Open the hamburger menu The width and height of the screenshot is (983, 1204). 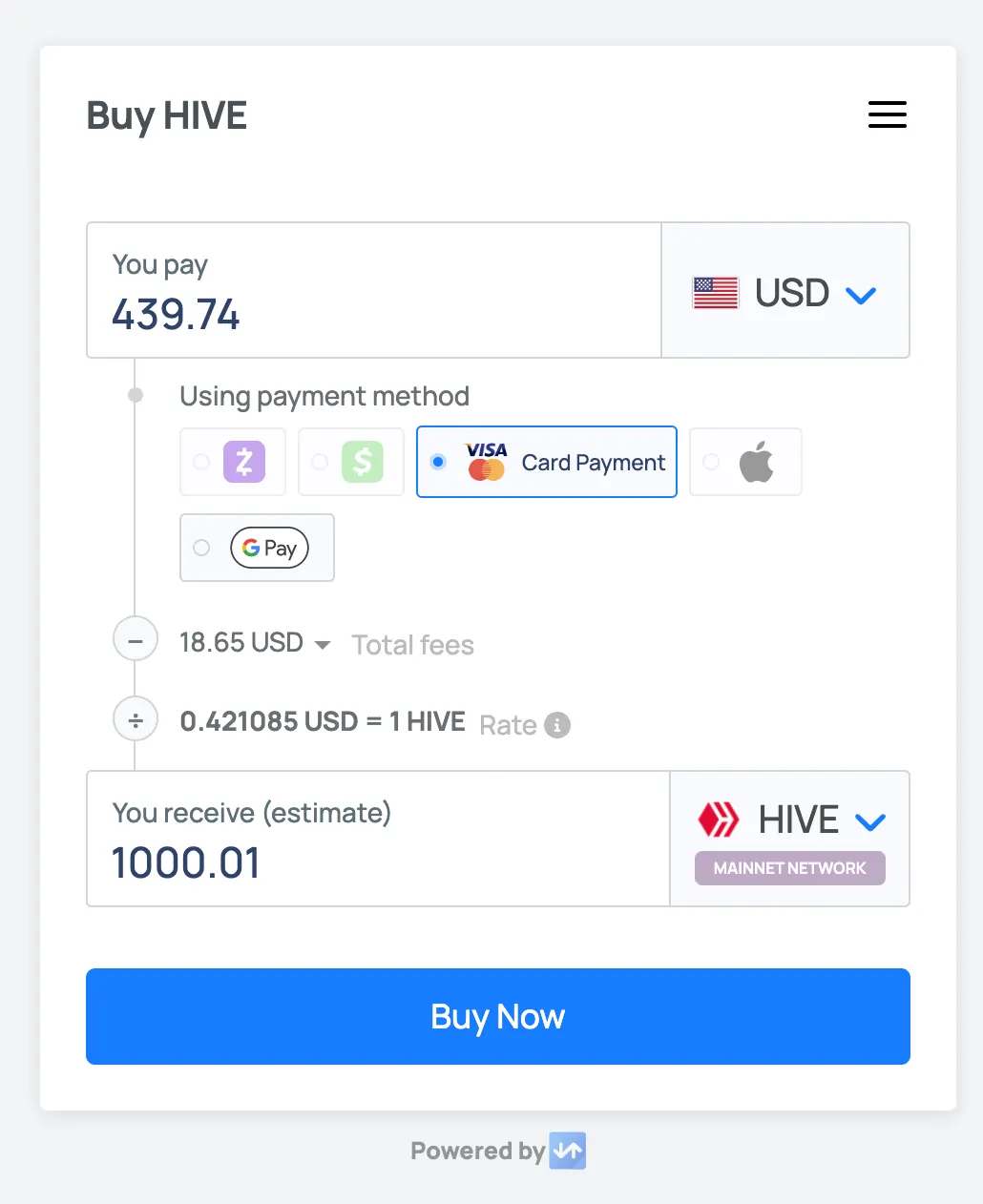point(887,114)
